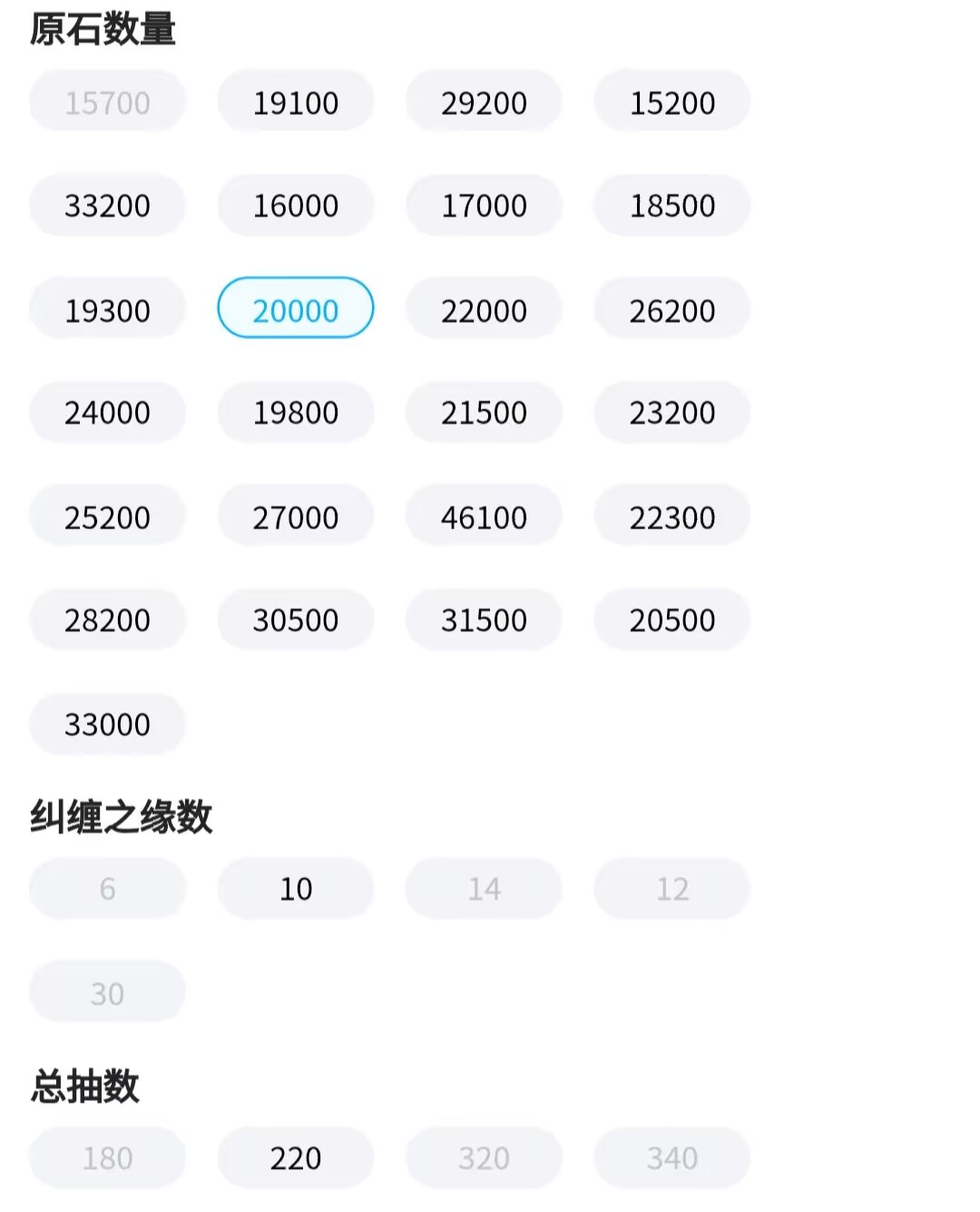
Task: Select the 33200 chip
Action: [107, 206]
